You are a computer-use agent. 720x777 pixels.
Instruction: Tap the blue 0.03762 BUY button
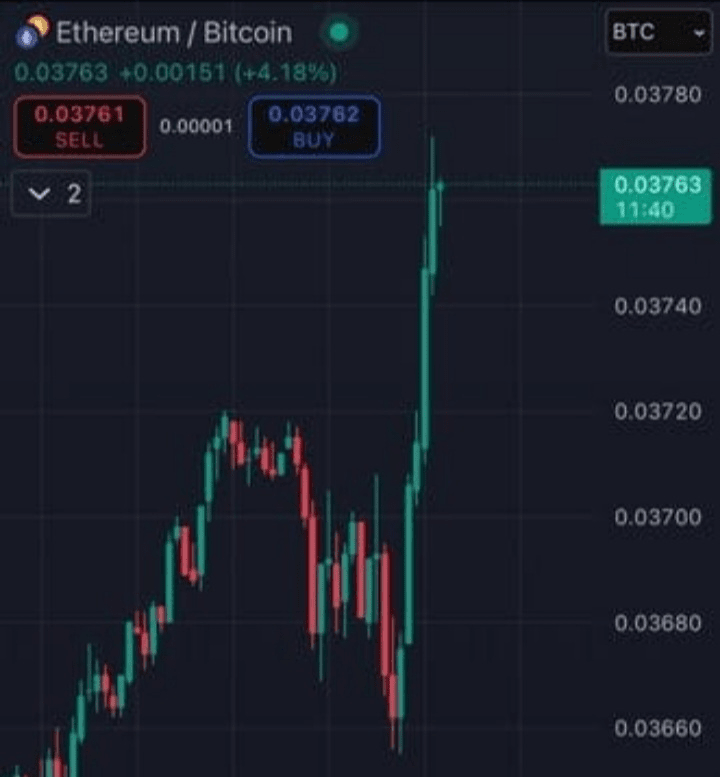(x=314, y=127)
